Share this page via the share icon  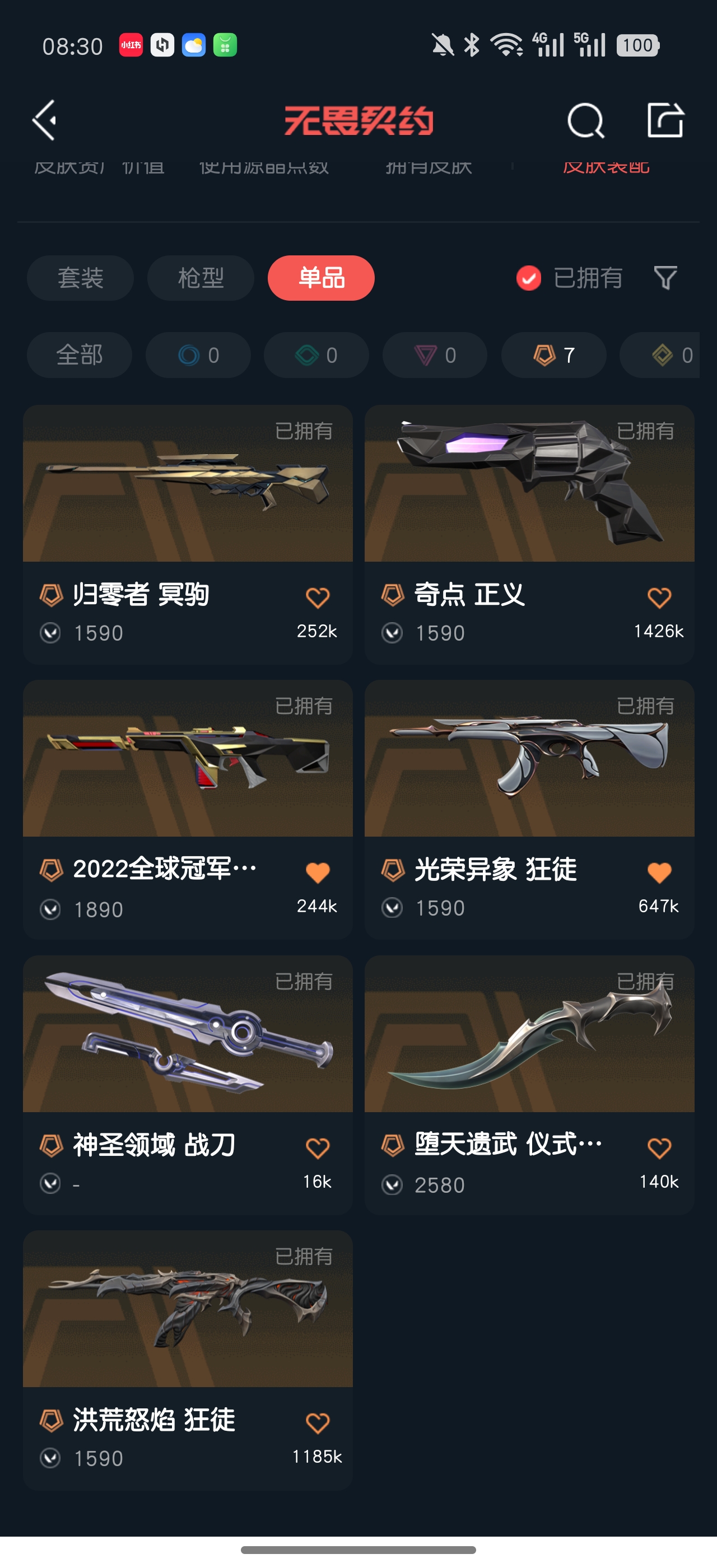665,120
